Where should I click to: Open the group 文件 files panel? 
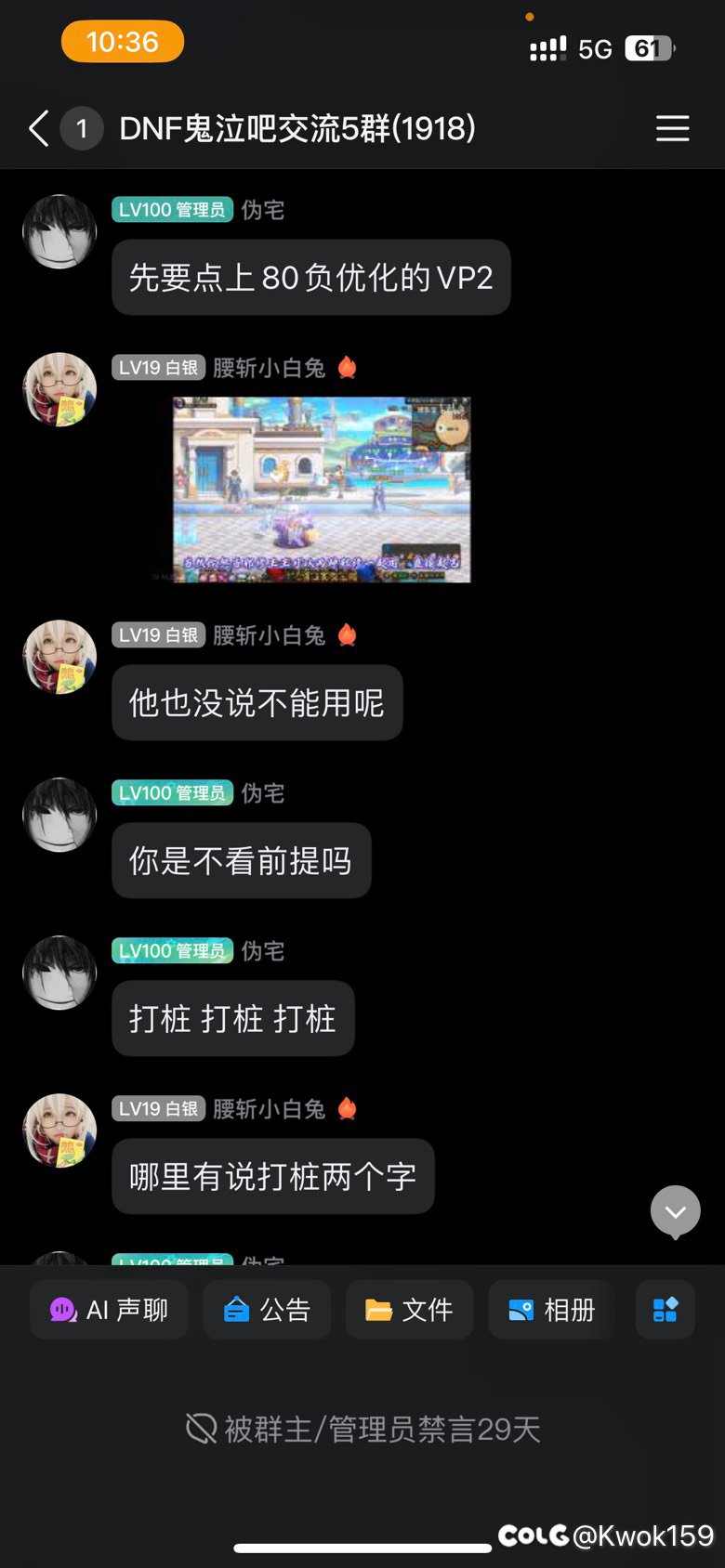409,1310
